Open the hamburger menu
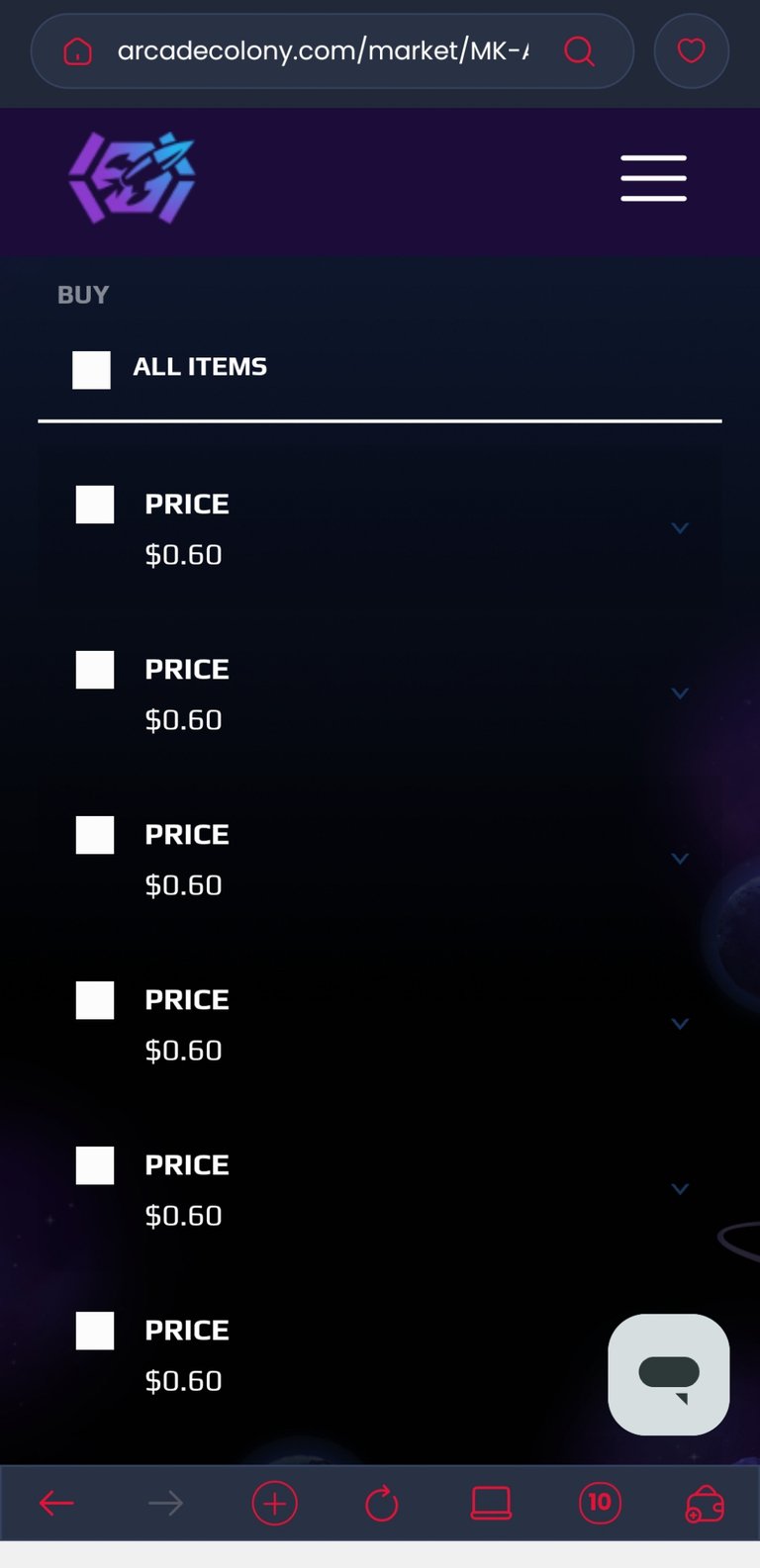 pyautogui.click(x=653, y=178)
